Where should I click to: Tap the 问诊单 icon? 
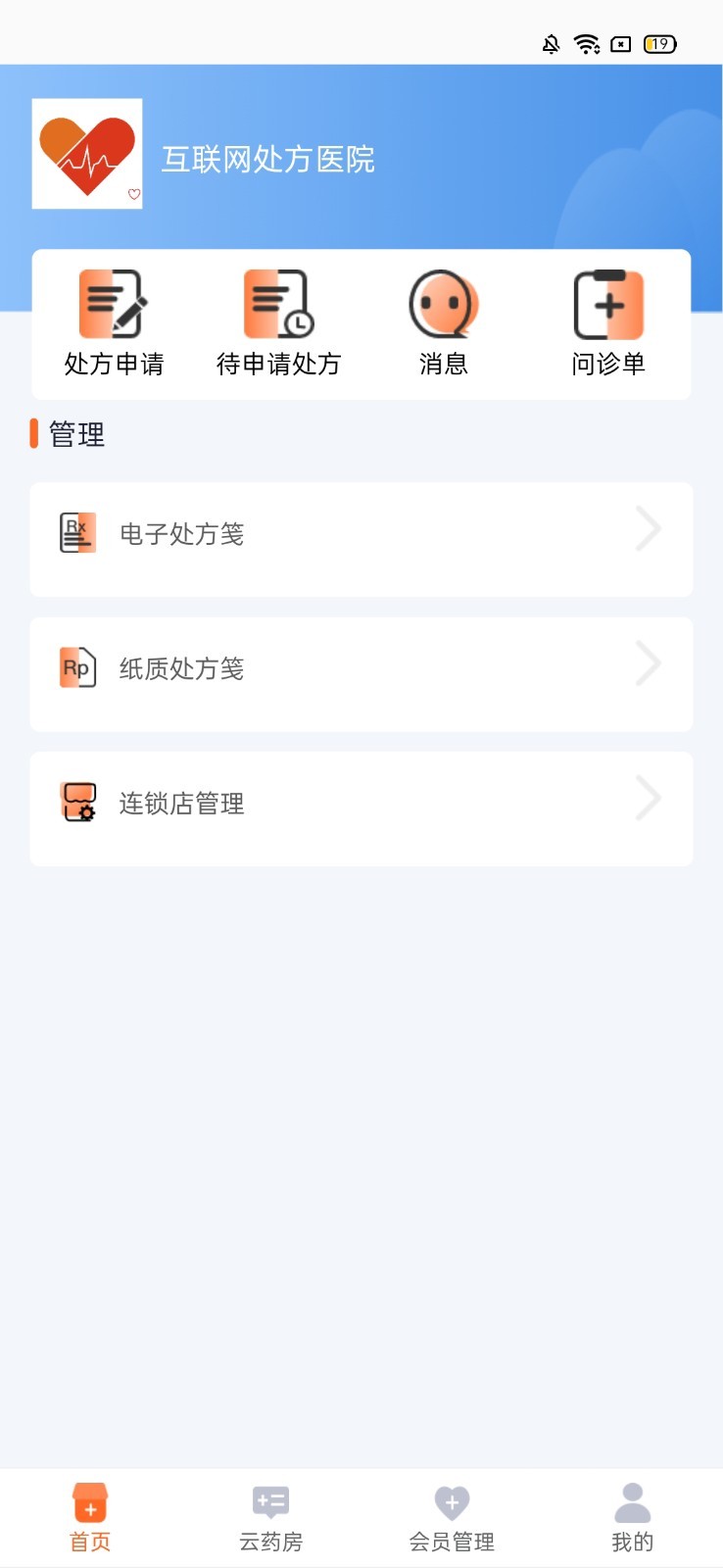607,306
